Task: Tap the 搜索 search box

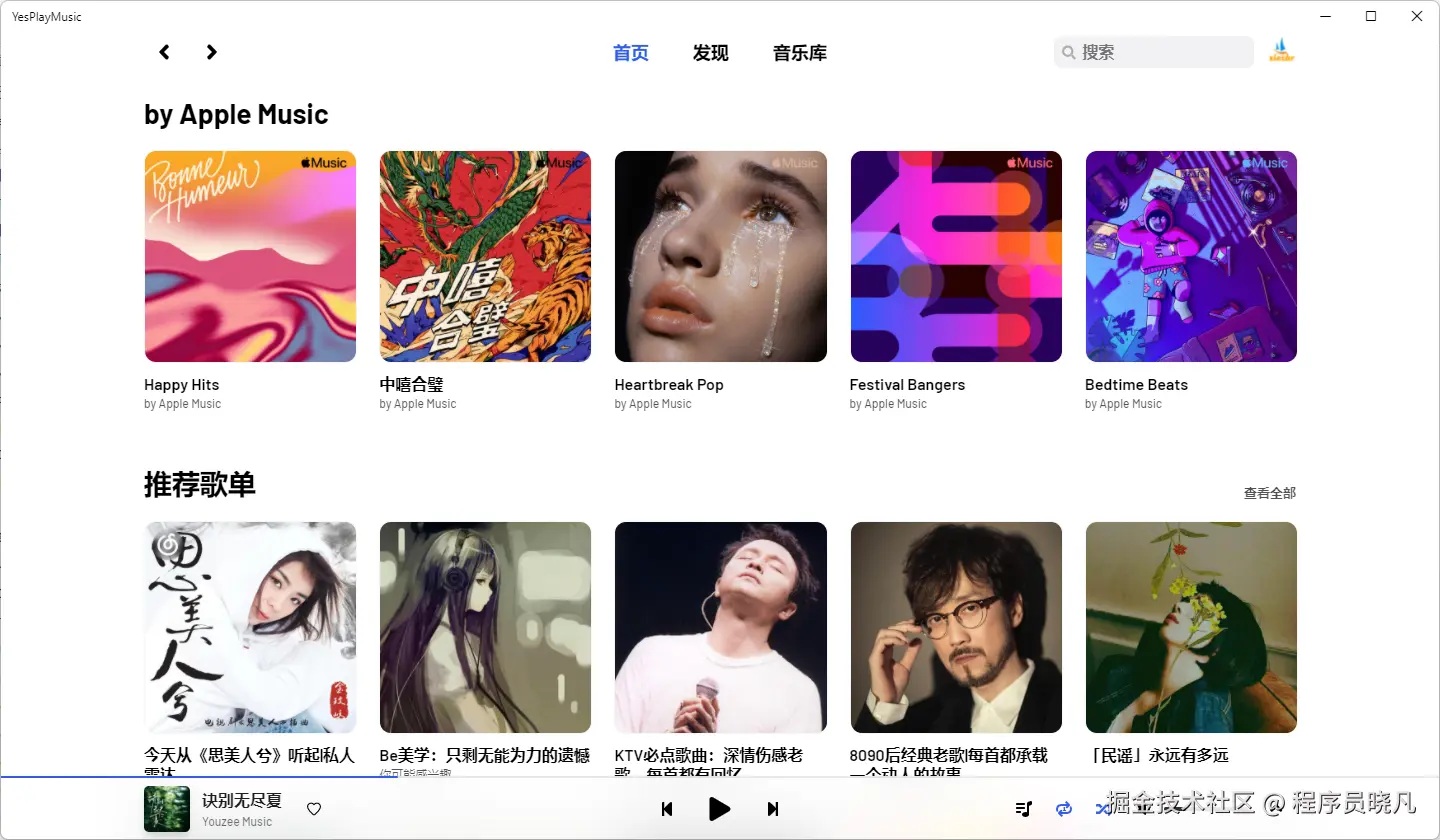Action: (x=1160, y=52)
